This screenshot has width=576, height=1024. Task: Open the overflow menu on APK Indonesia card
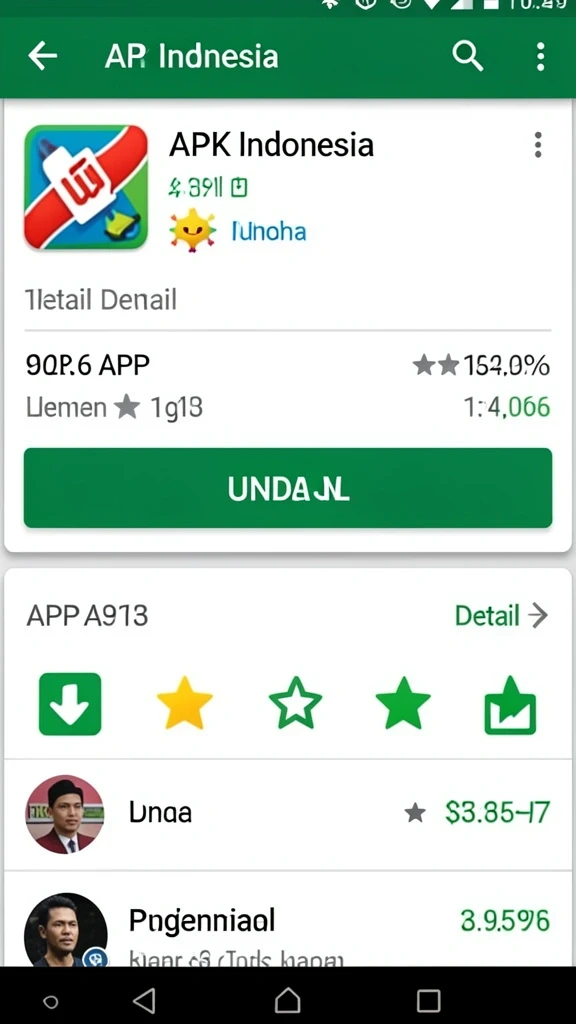tap(537, 144)
